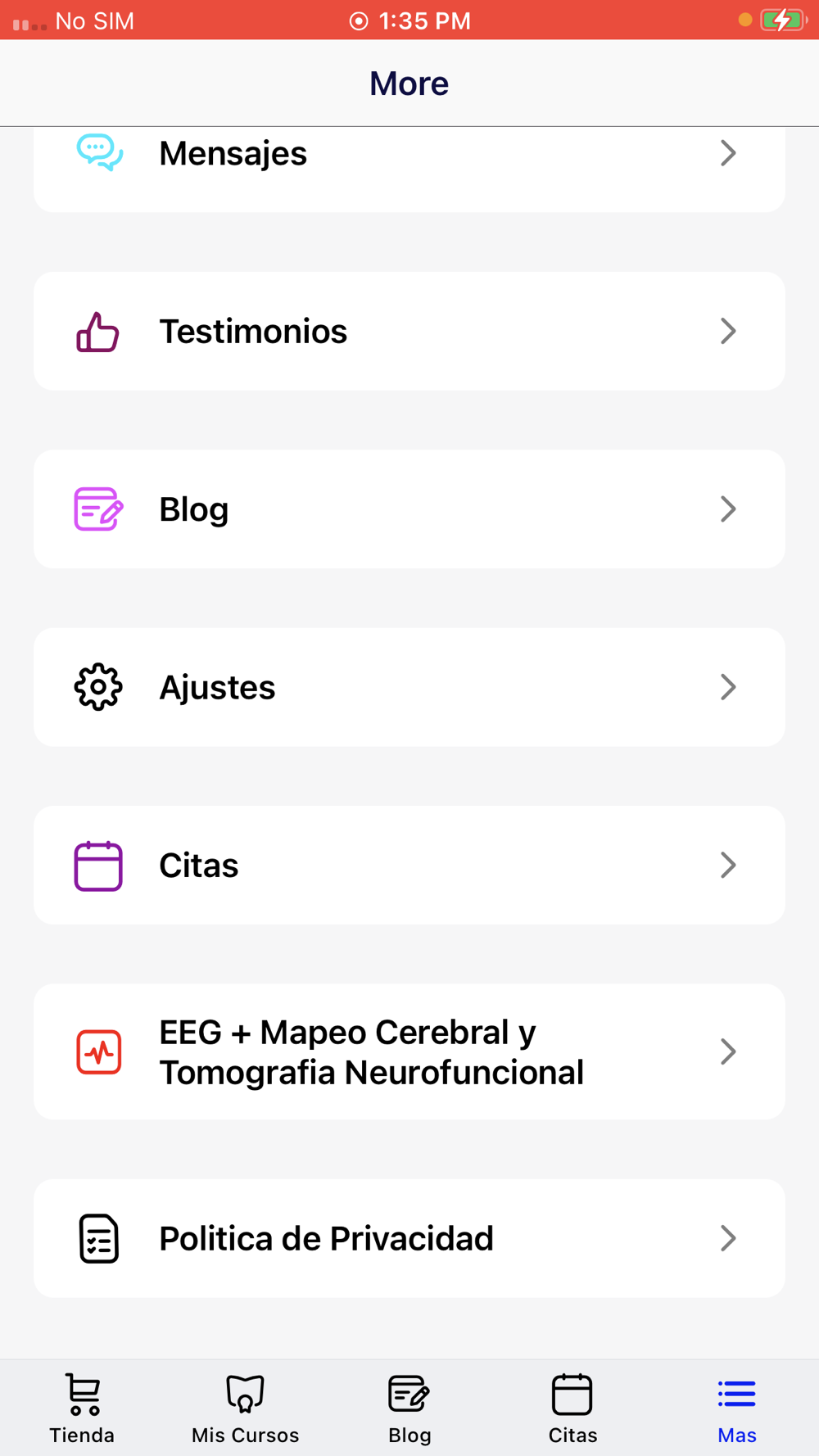Switch to the Tienda tab
819x1456 pixels.
click(82, 1409)
